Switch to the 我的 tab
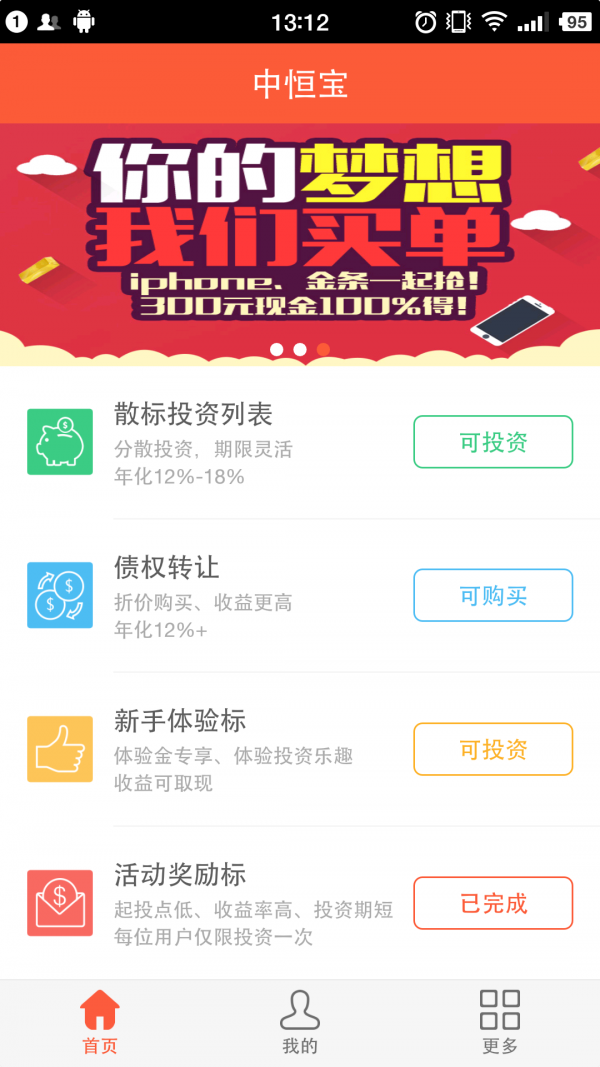 point(300,1022)
